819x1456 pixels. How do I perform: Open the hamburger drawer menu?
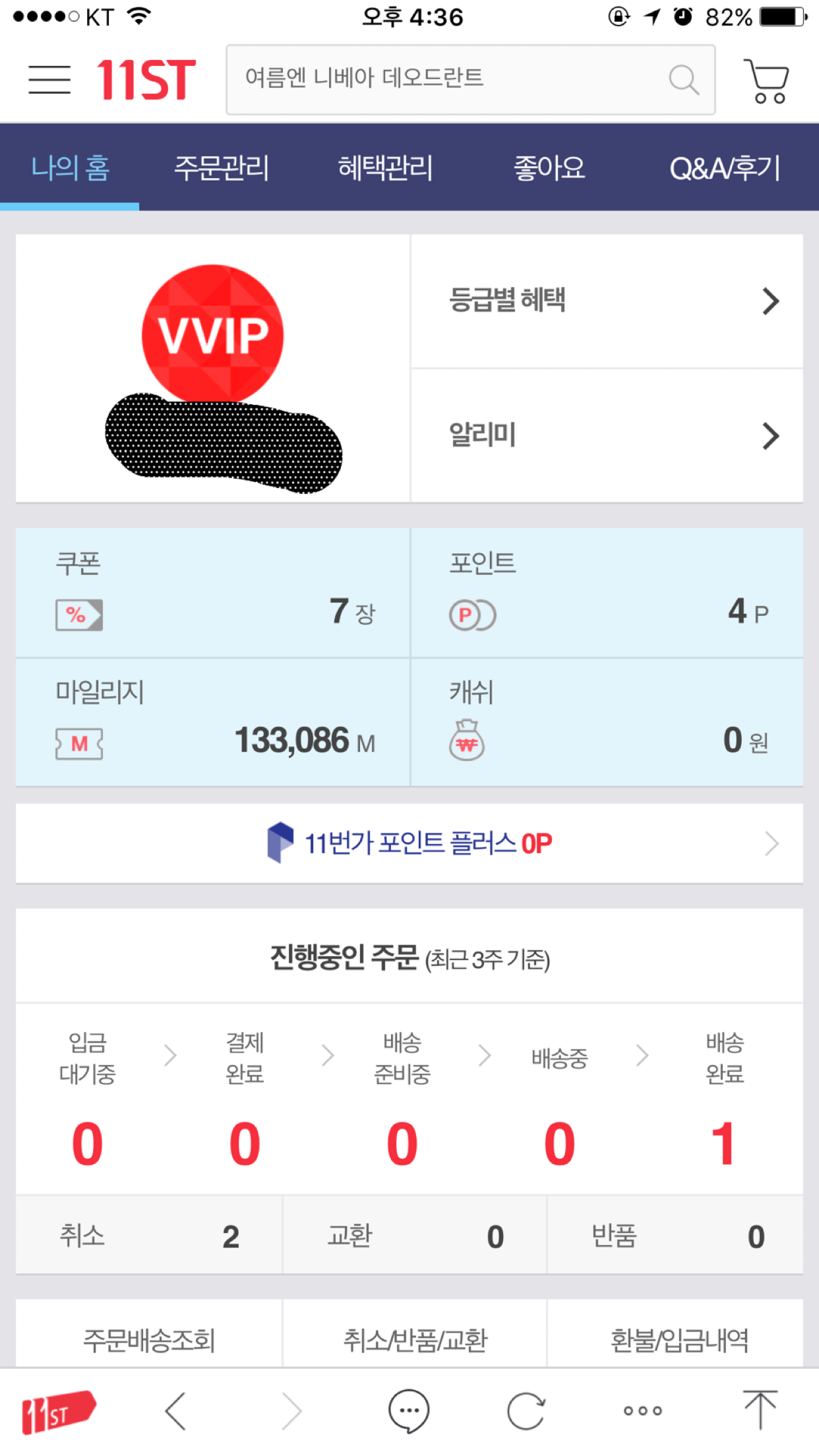[49, 80]
